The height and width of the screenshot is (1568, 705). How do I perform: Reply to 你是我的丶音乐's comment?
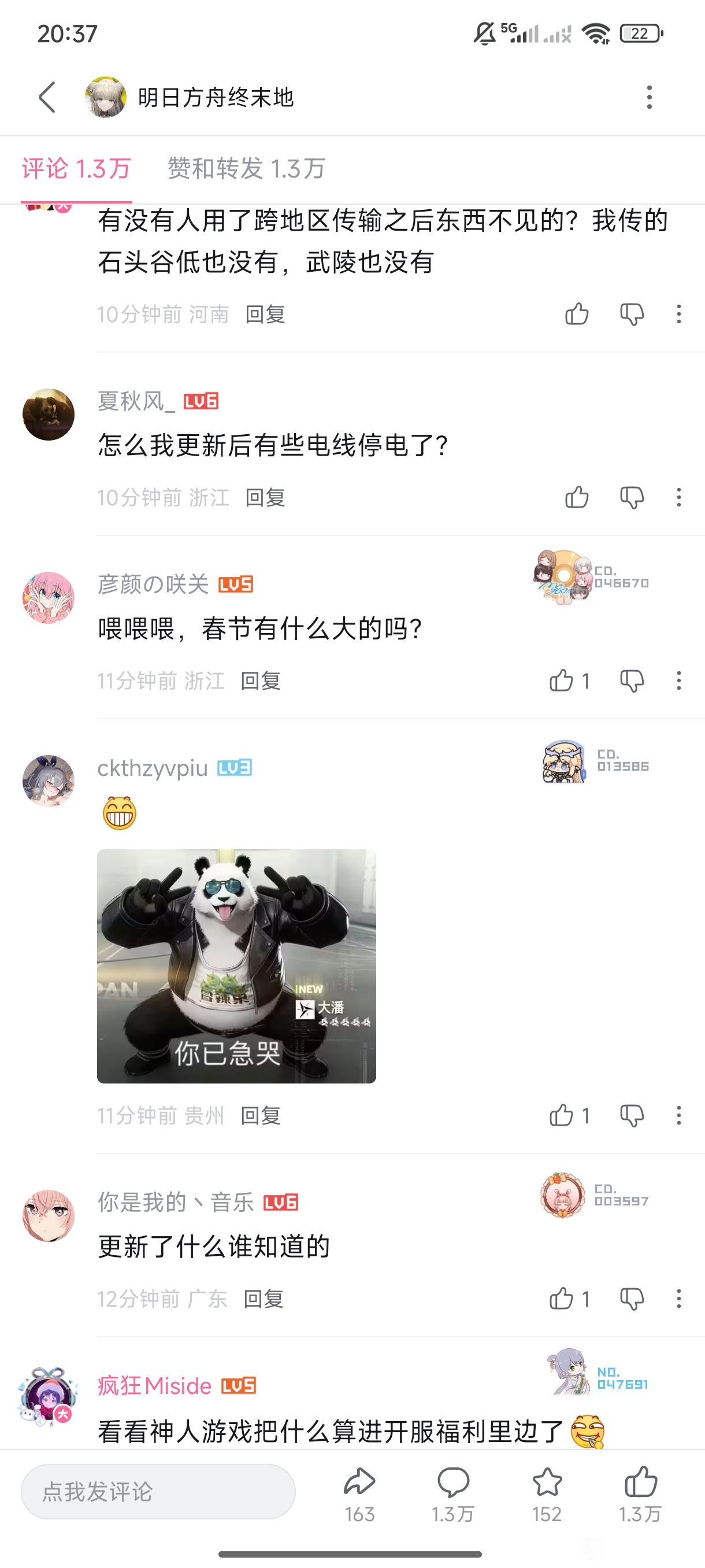coord(264,1299)
